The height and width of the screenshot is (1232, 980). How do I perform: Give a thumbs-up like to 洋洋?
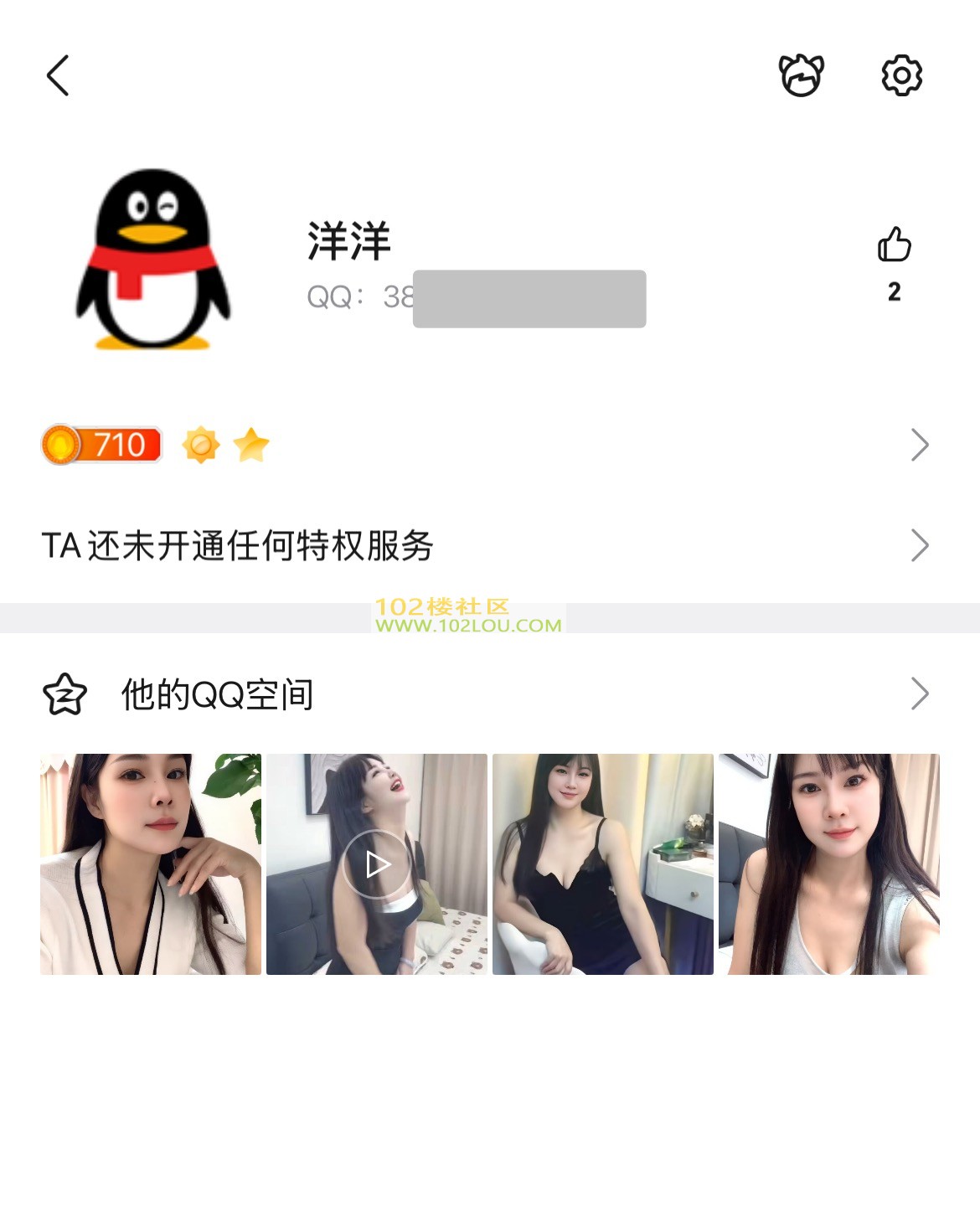tap(894, 245)
